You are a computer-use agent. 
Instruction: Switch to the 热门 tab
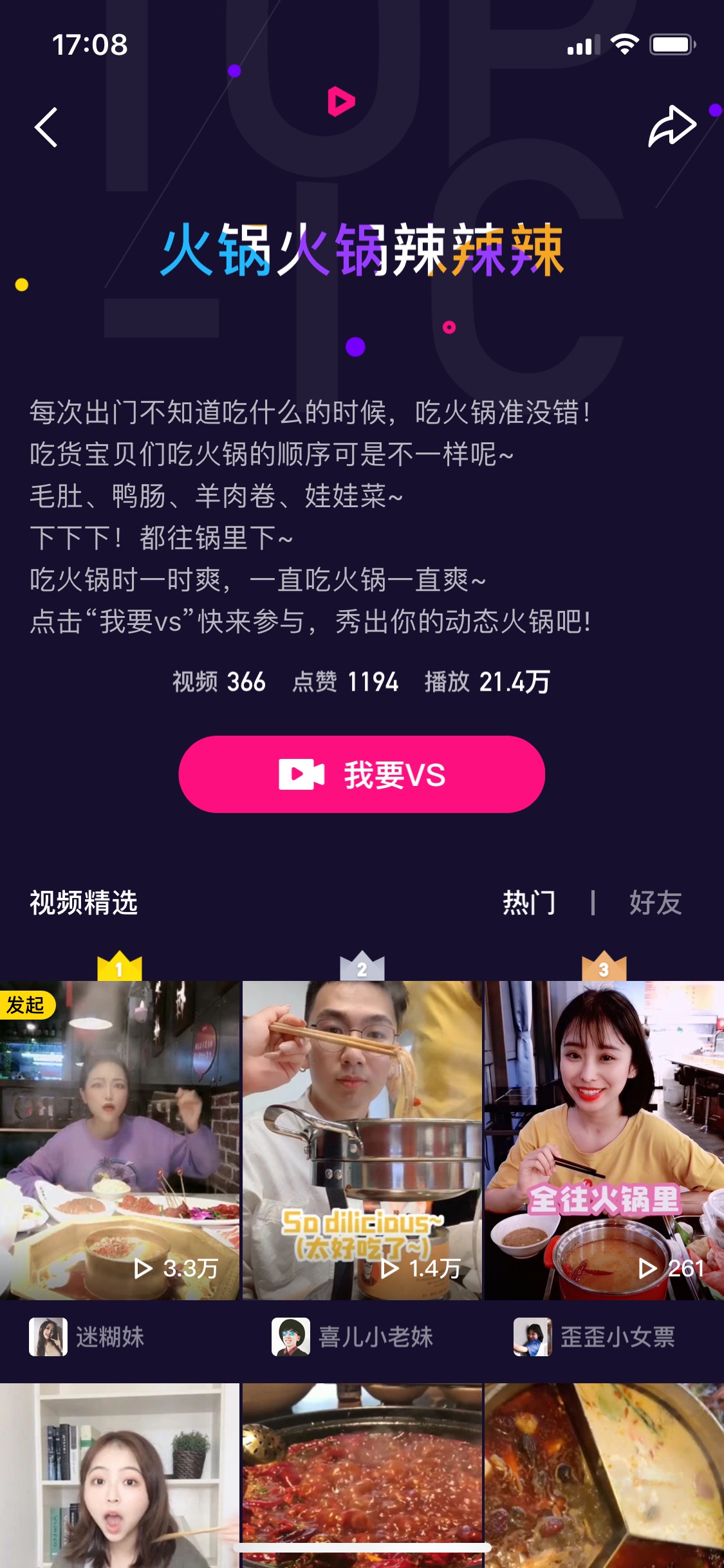click(529, 902)
